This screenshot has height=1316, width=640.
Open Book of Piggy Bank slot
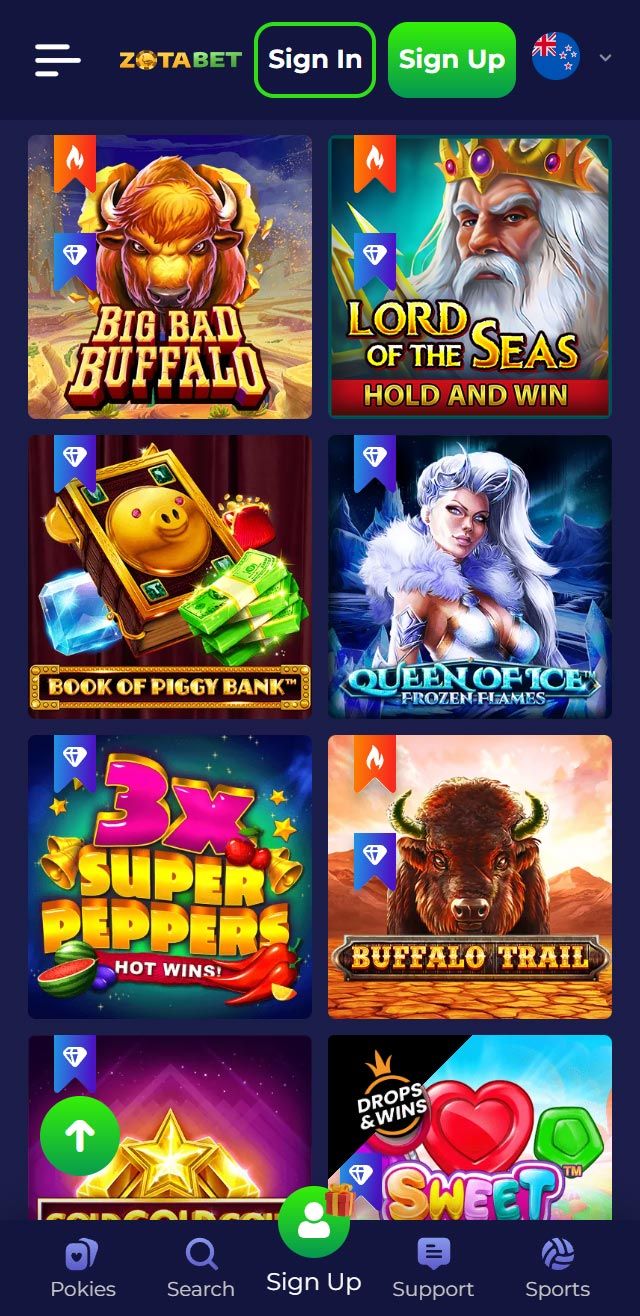click(170, 577)
